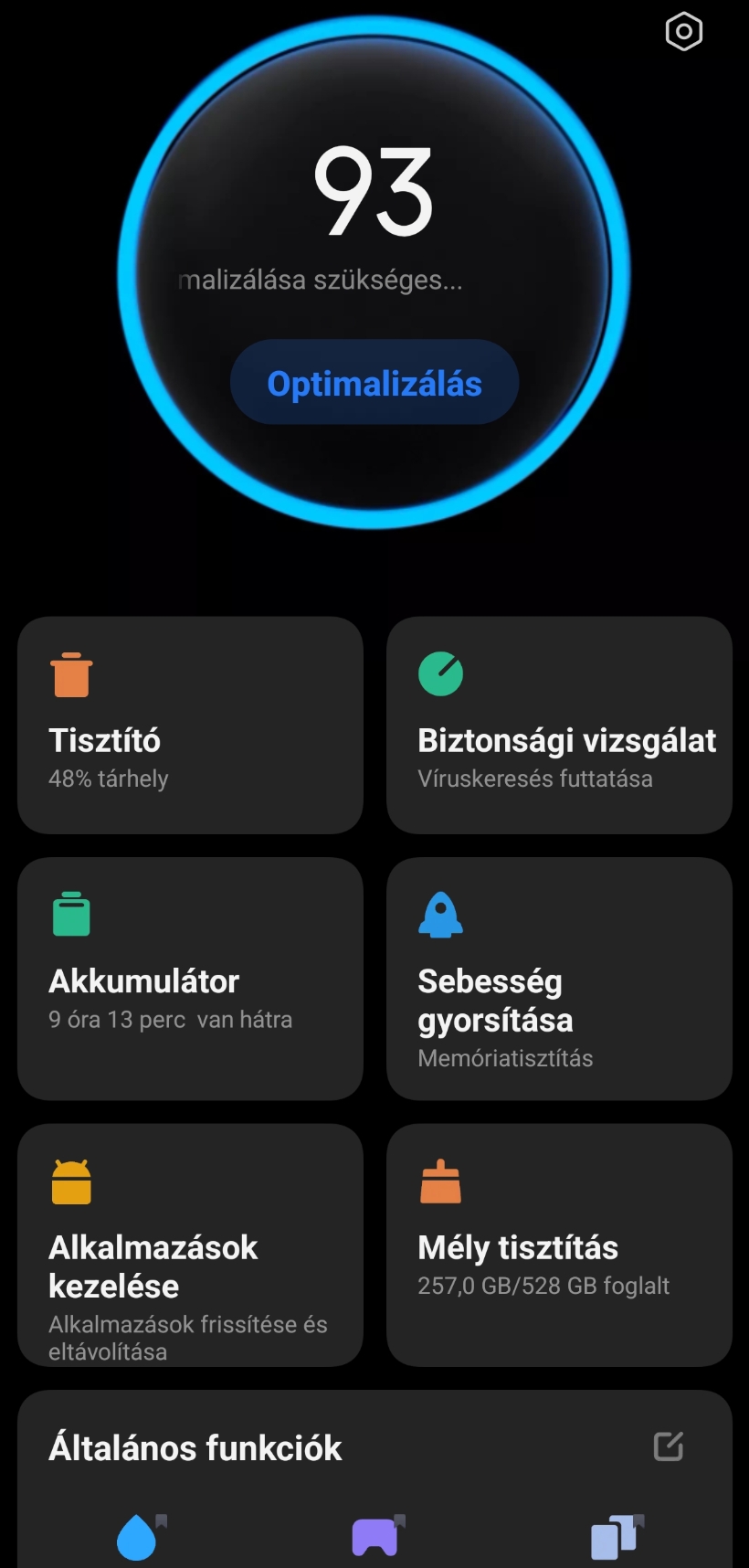Open the Tisztító cleaner card

[x=190, y=725]
